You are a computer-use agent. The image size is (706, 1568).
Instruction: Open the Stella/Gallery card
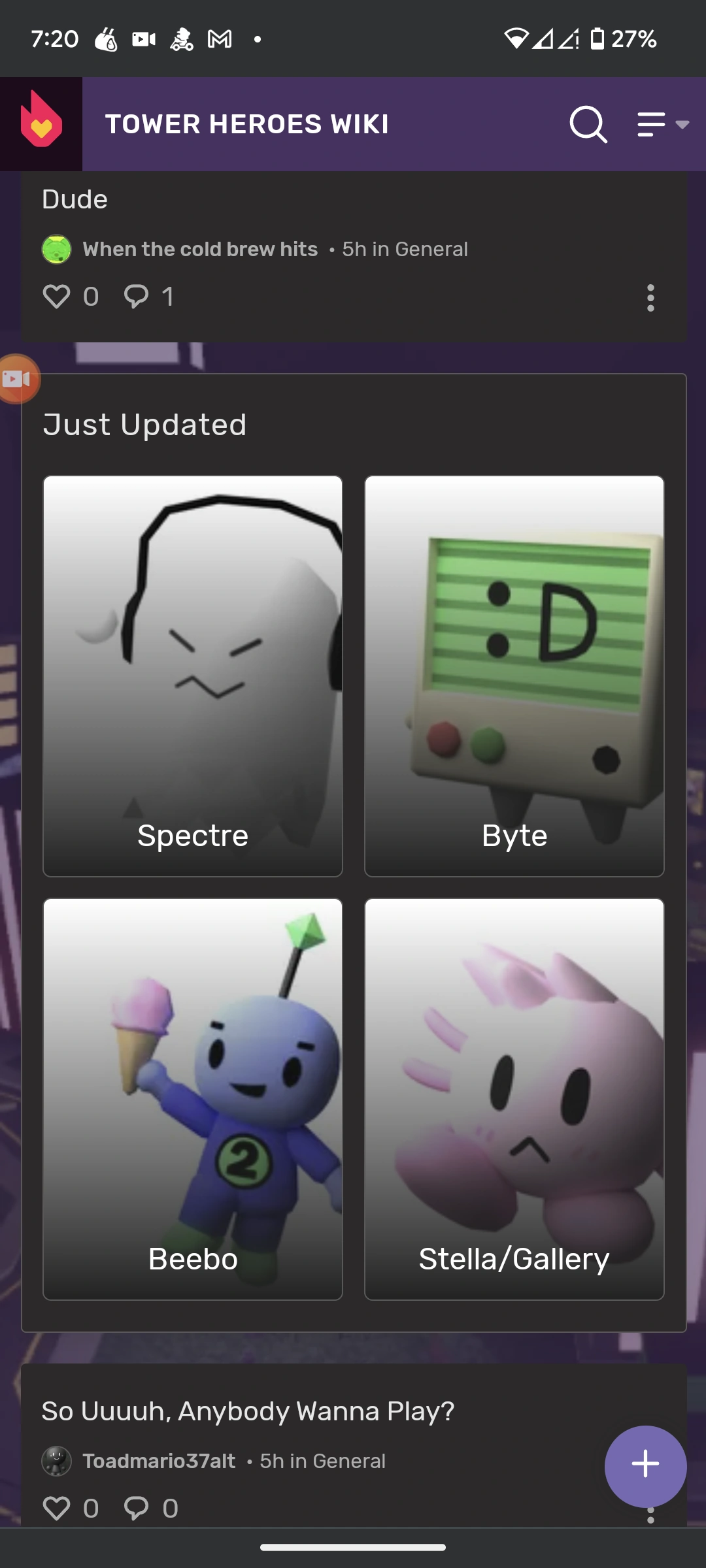pyautogui.click(x=514, y=1099)
